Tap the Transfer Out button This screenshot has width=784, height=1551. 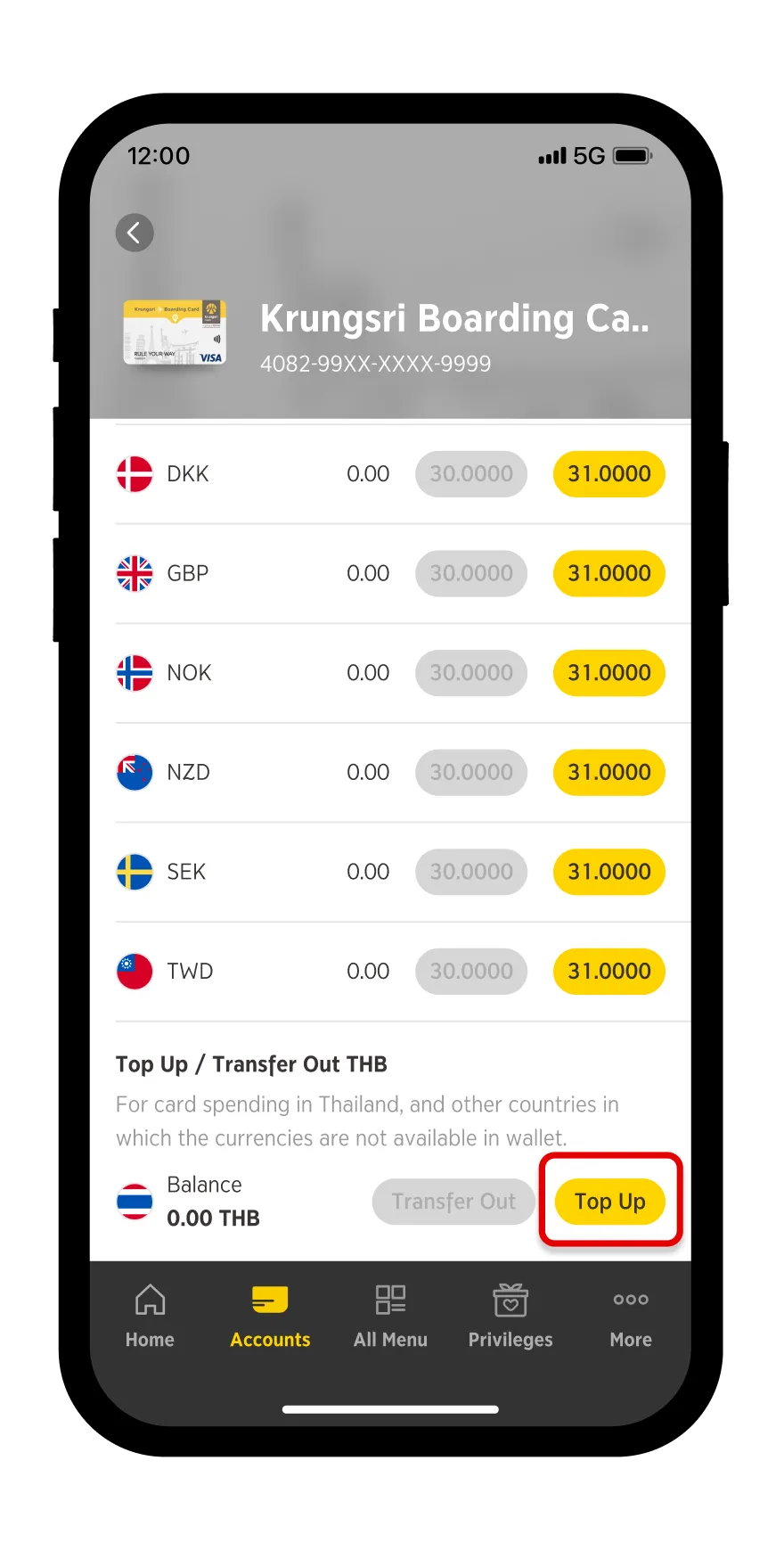point(453,1202)
